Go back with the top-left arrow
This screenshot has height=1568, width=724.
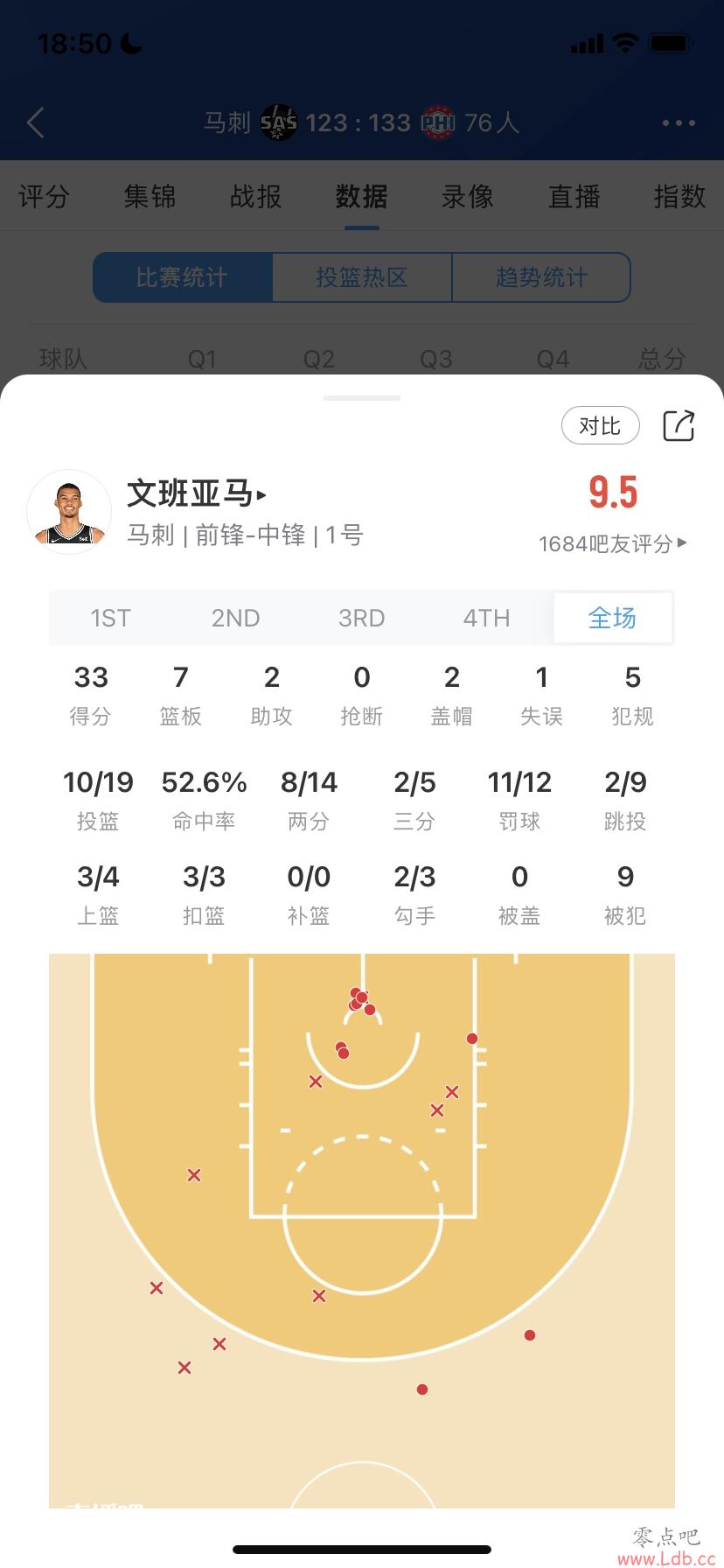[x=35, y=122]
